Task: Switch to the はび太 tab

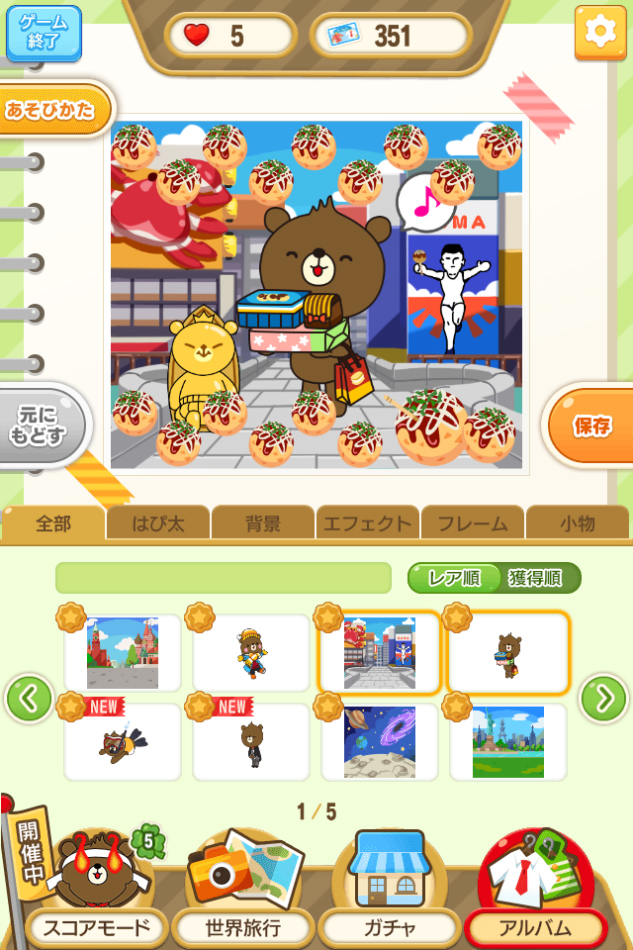Action: (x=157, y=523)
